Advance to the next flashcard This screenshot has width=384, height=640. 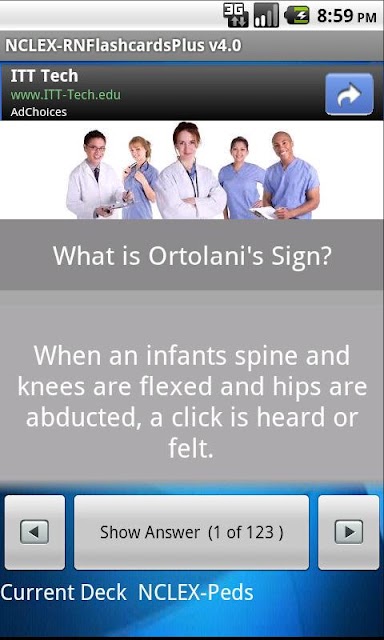point(348,532)
